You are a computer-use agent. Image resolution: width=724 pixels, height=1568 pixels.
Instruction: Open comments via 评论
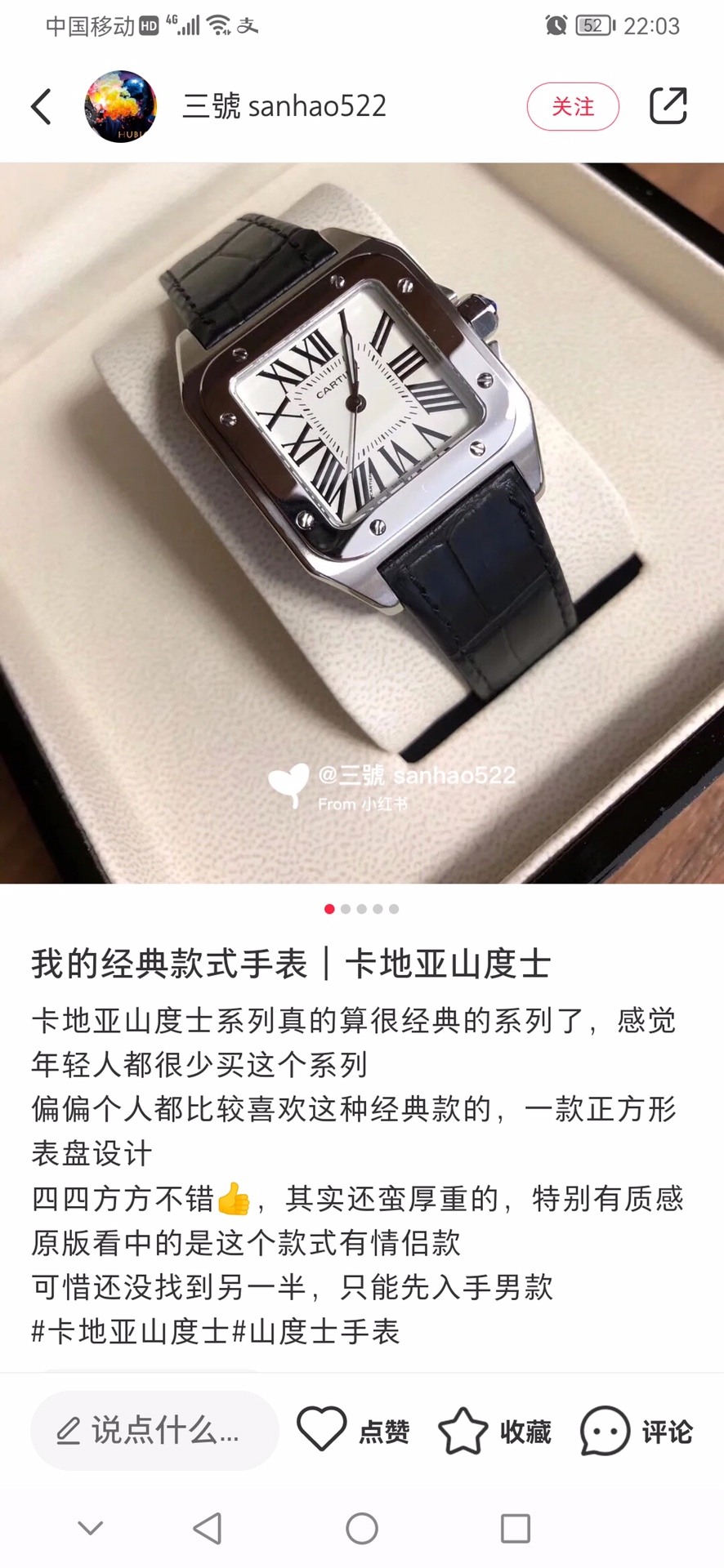click(637, 1431)
